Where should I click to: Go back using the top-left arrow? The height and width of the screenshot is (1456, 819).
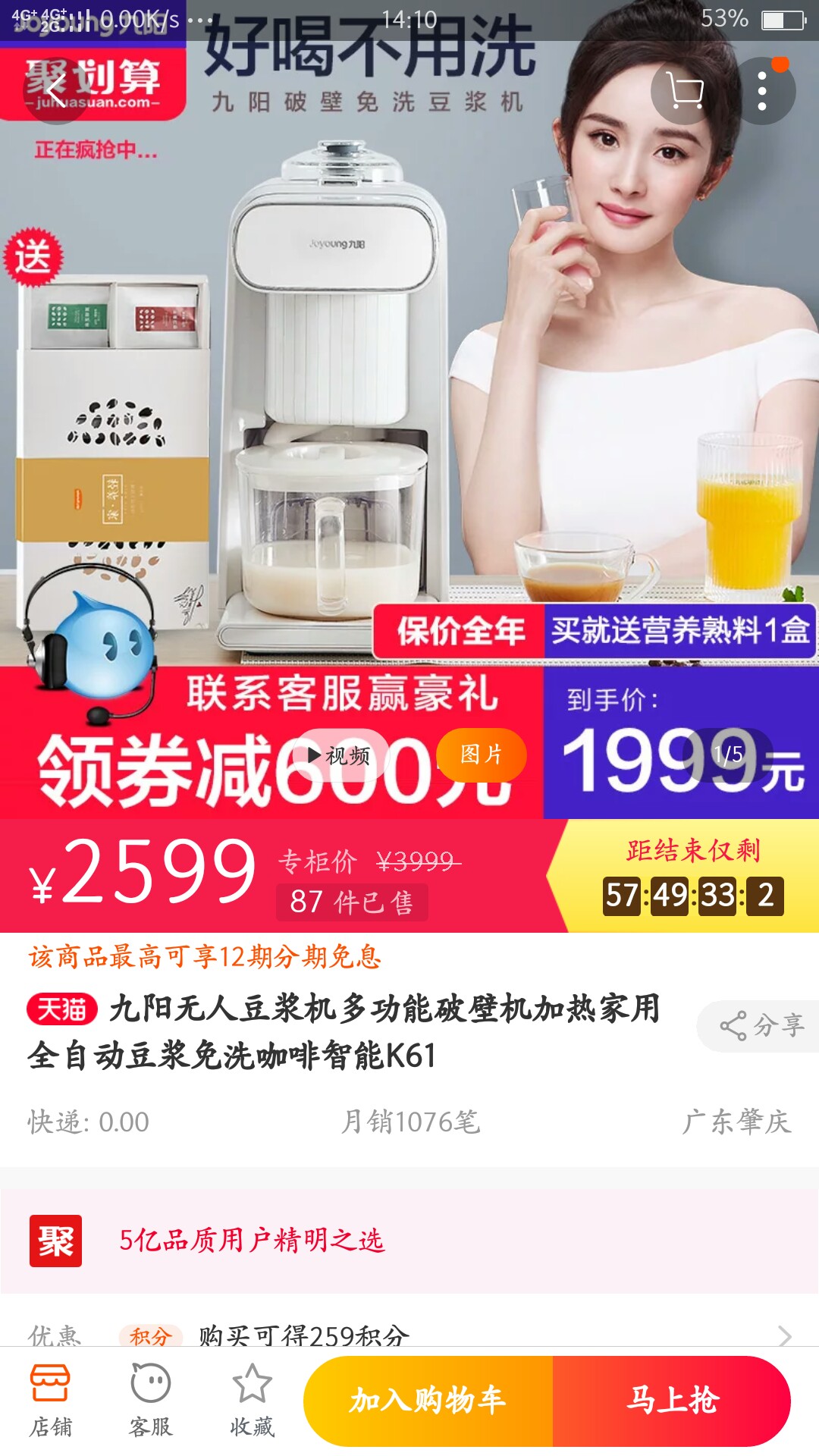click(55, 91)
